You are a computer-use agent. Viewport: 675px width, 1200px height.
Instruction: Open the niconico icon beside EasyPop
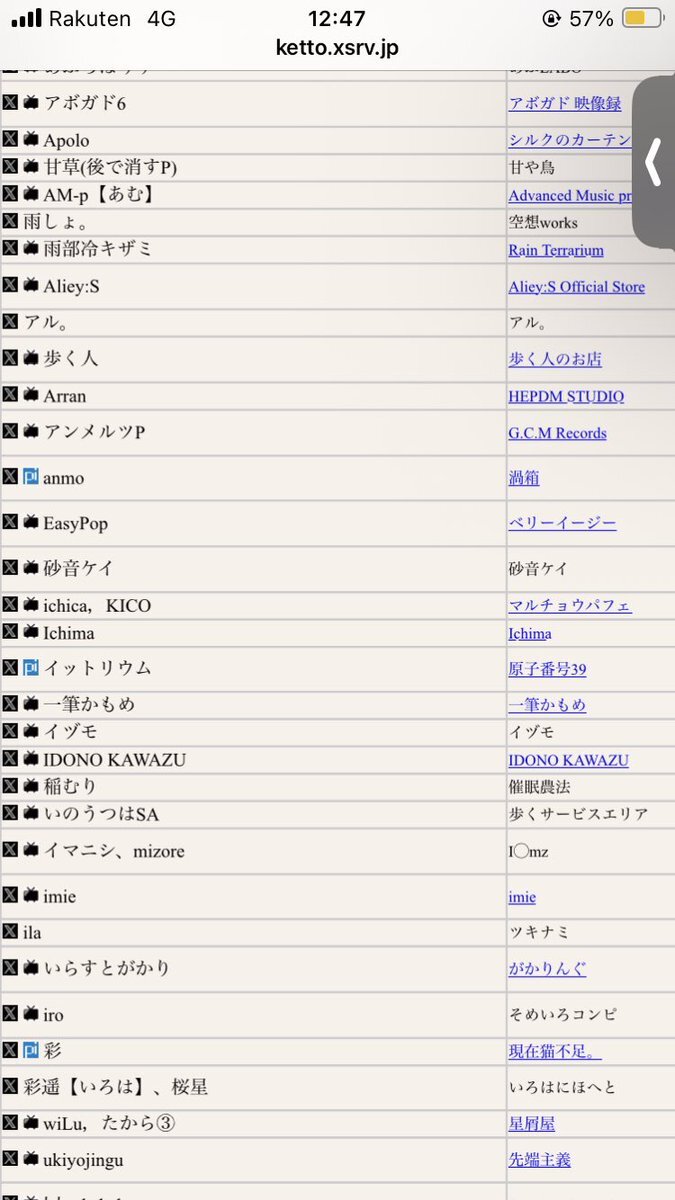(x=30, y=523)
